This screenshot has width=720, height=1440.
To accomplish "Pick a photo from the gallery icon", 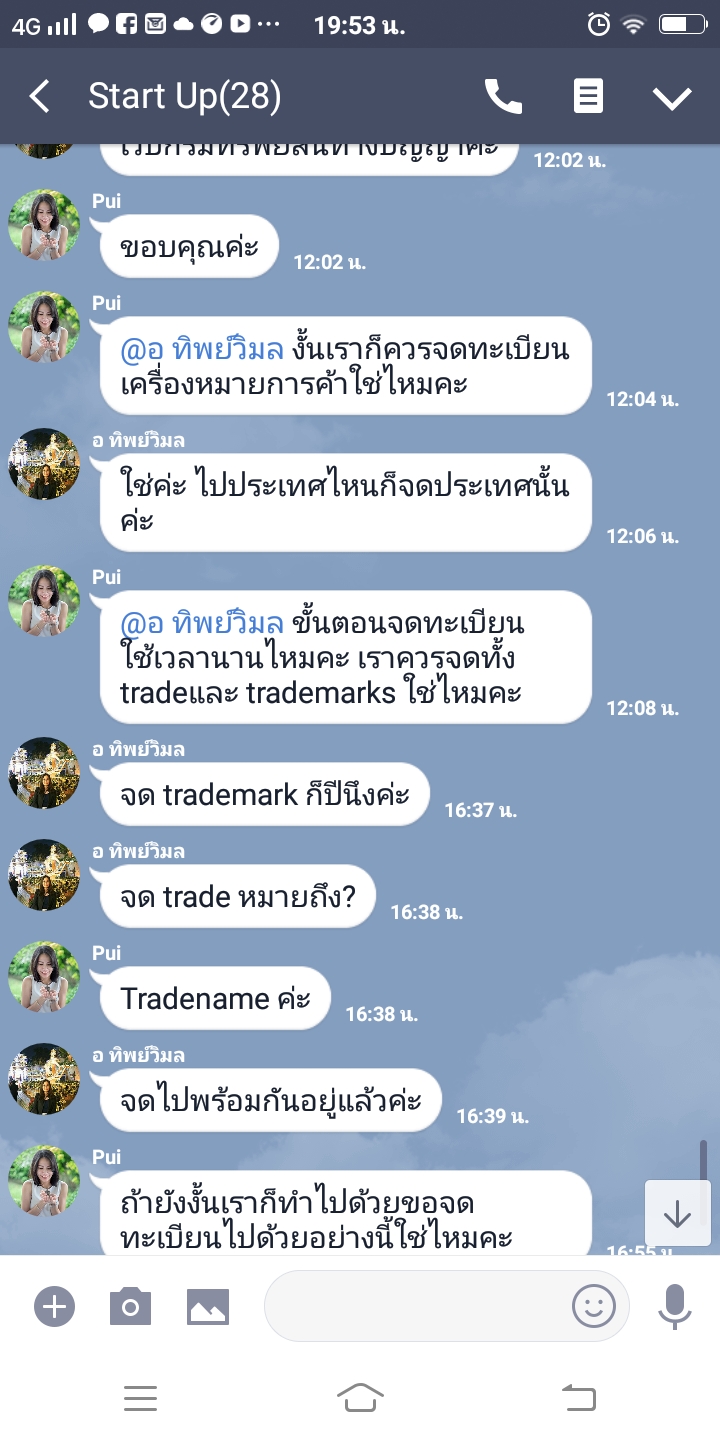I will [x=208, y=1306].
